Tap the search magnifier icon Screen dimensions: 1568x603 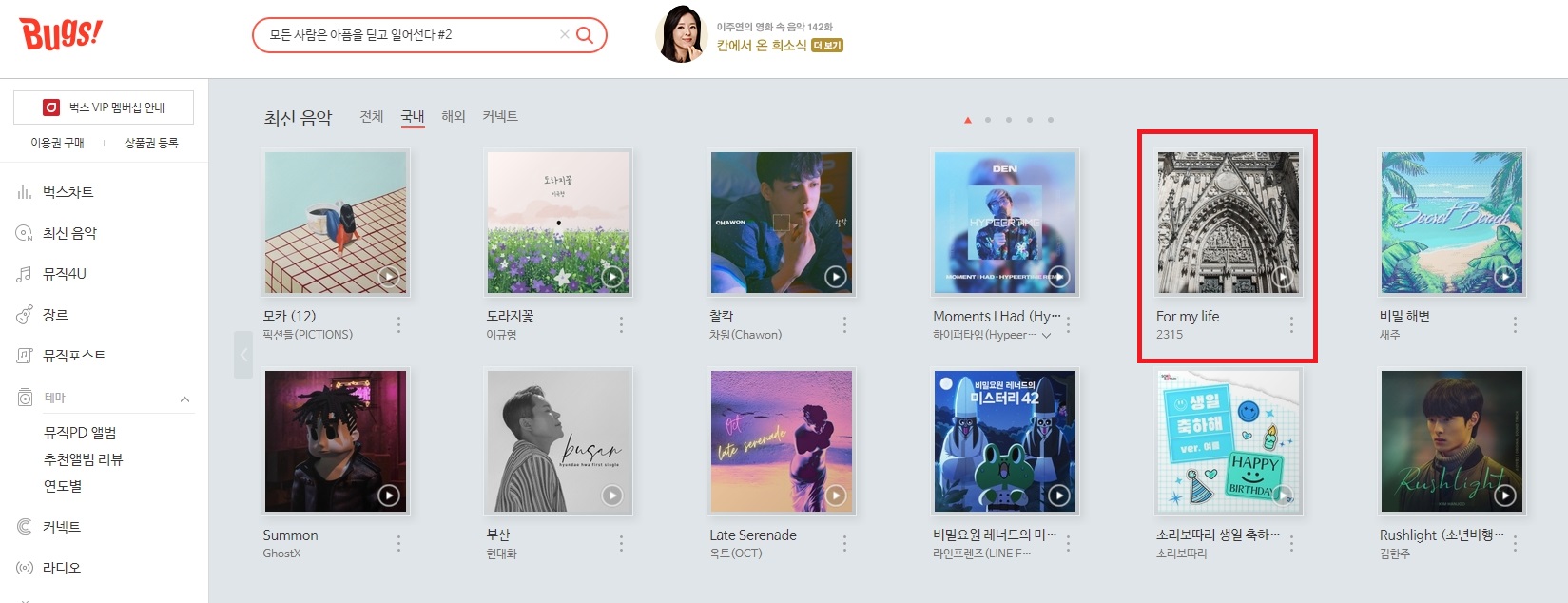[x=585, y=35]
